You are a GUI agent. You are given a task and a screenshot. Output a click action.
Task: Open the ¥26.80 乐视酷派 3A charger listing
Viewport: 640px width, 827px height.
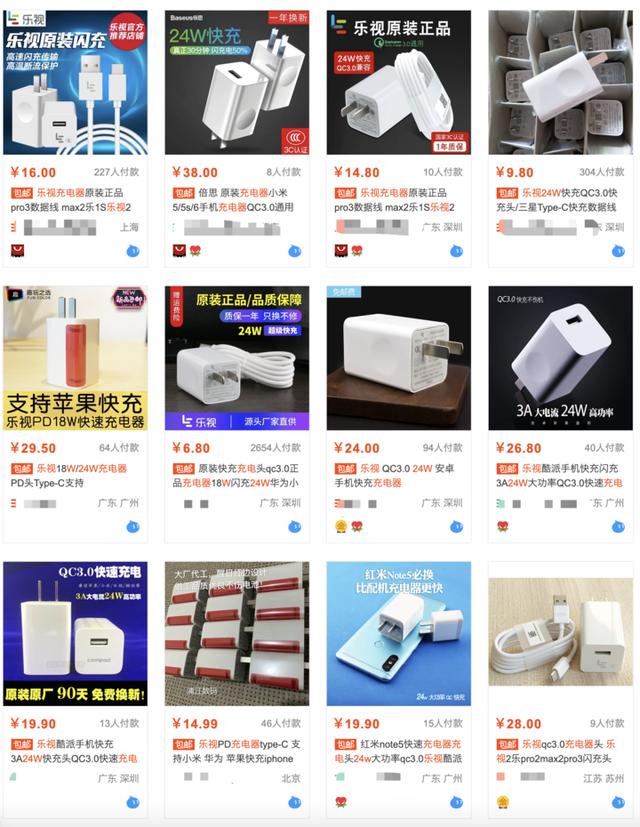[560, 358]
